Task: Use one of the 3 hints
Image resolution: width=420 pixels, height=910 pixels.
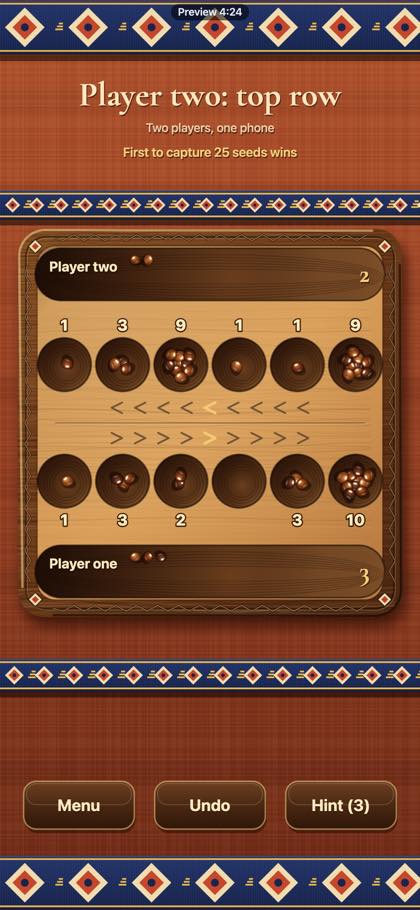Action: (x=341, y=806)
